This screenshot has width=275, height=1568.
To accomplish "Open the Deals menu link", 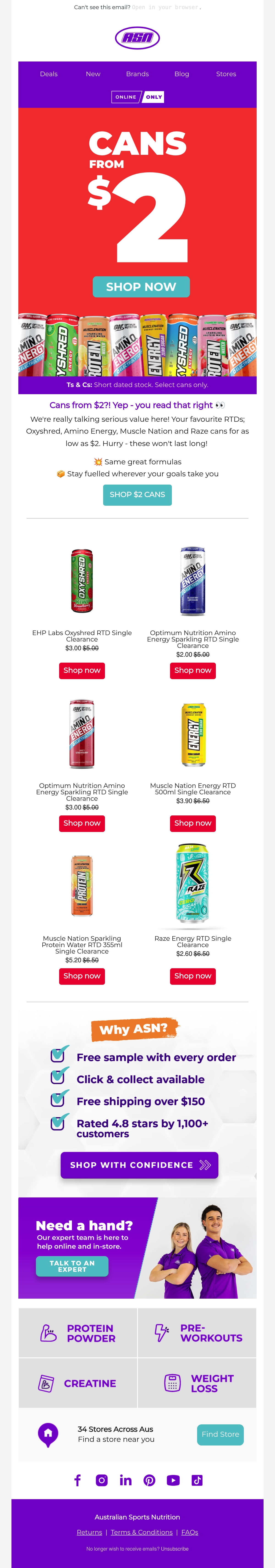I will (49, 74).
